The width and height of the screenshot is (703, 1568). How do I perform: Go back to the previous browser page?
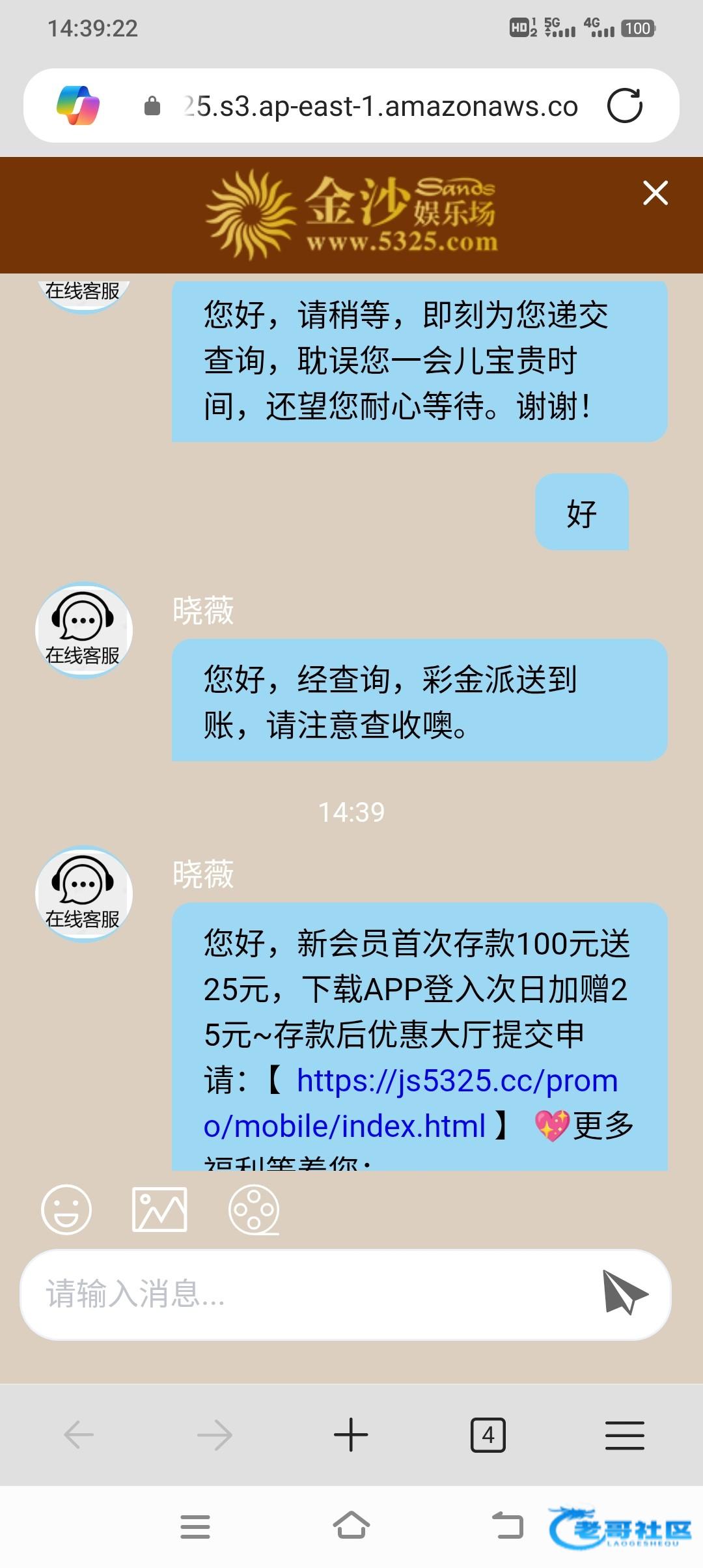coord(79,1435)
